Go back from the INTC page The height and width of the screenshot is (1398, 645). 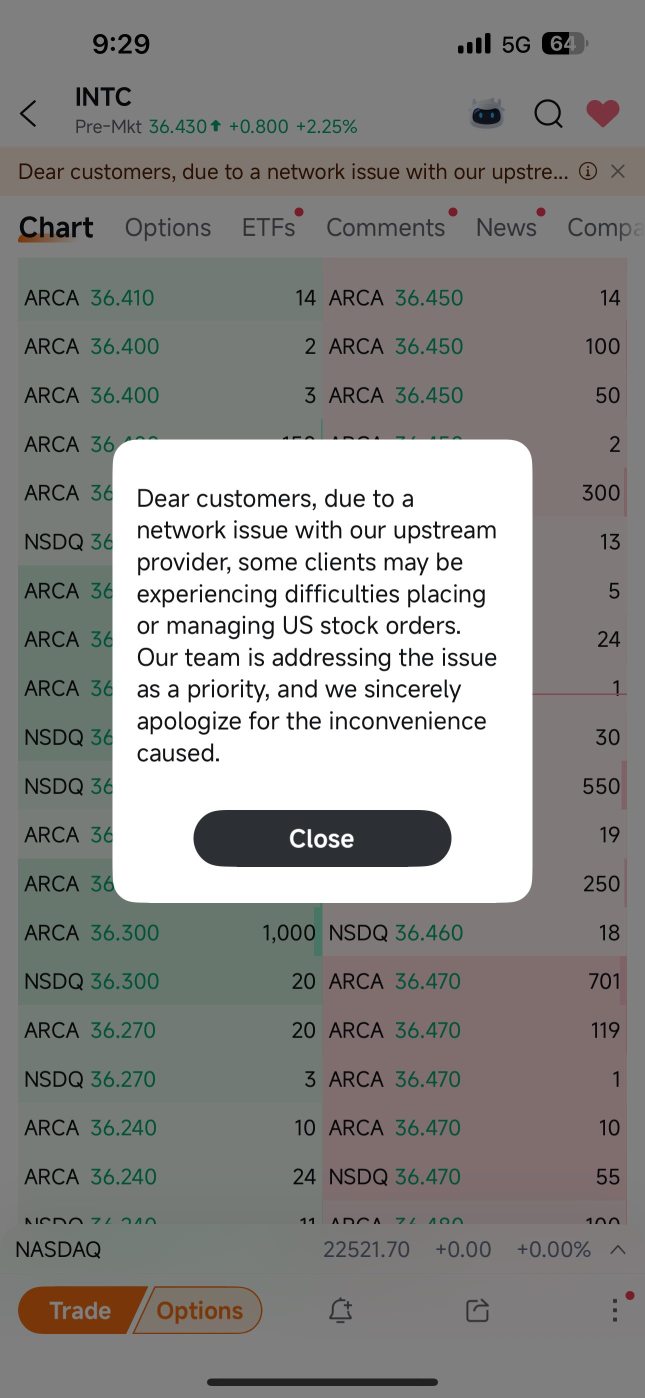pos(29,114)
